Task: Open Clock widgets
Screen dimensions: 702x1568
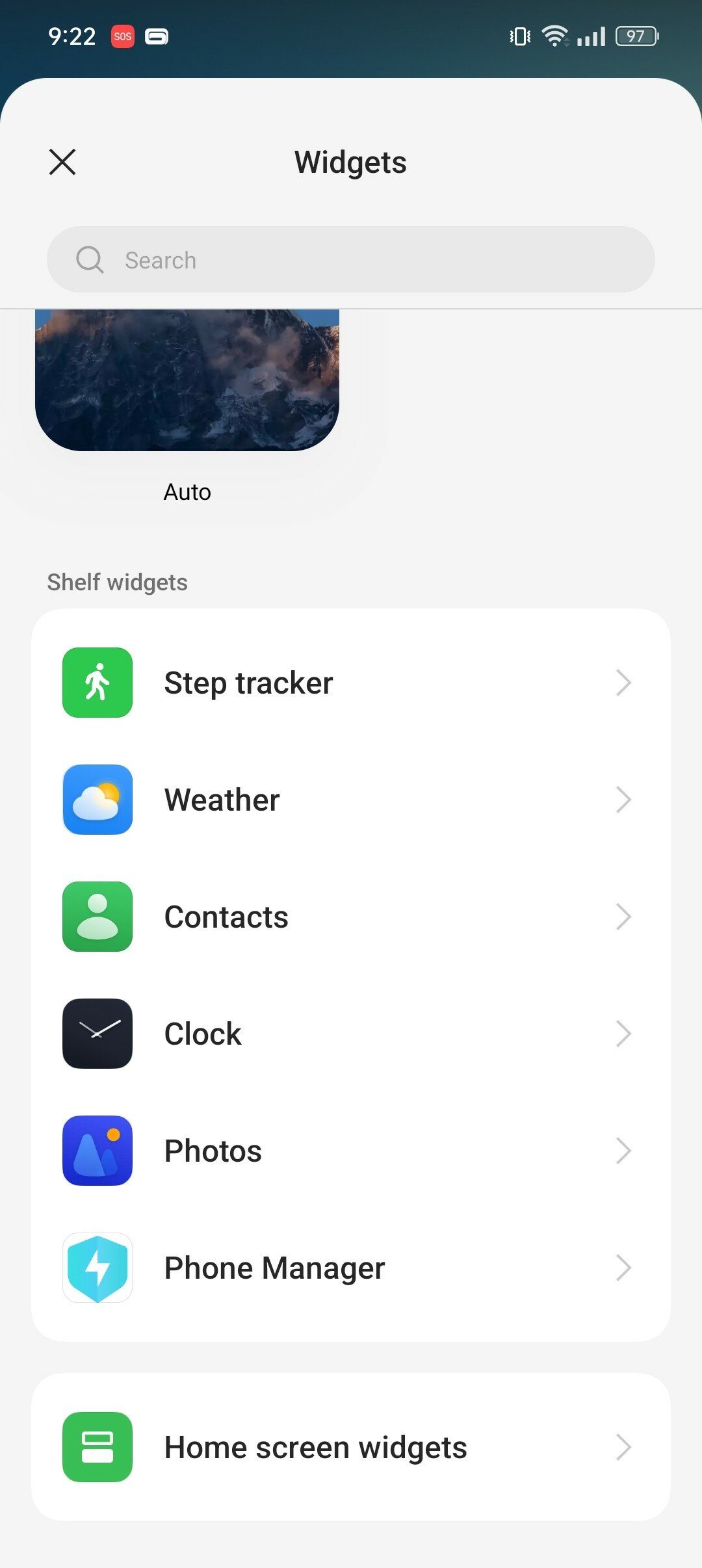Action: (x=351, y=1034)
